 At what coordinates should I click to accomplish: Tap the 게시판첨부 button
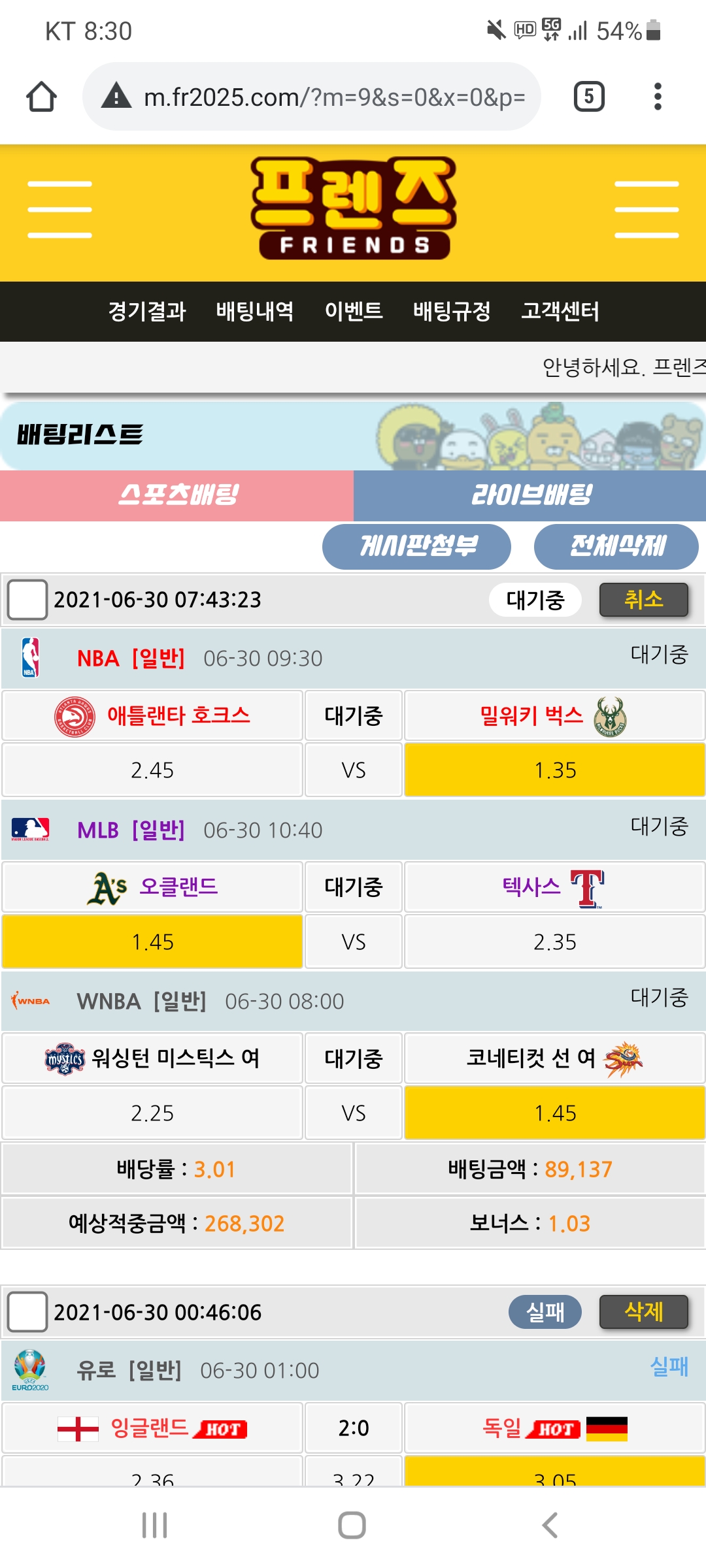coord(416,546)
